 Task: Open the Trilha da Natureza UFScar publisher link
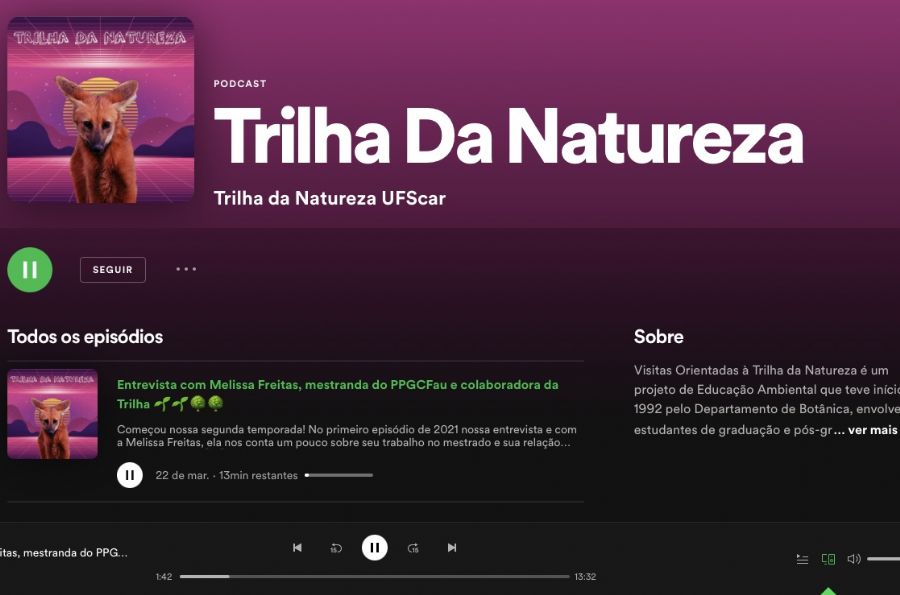click(x=329, y=198)
